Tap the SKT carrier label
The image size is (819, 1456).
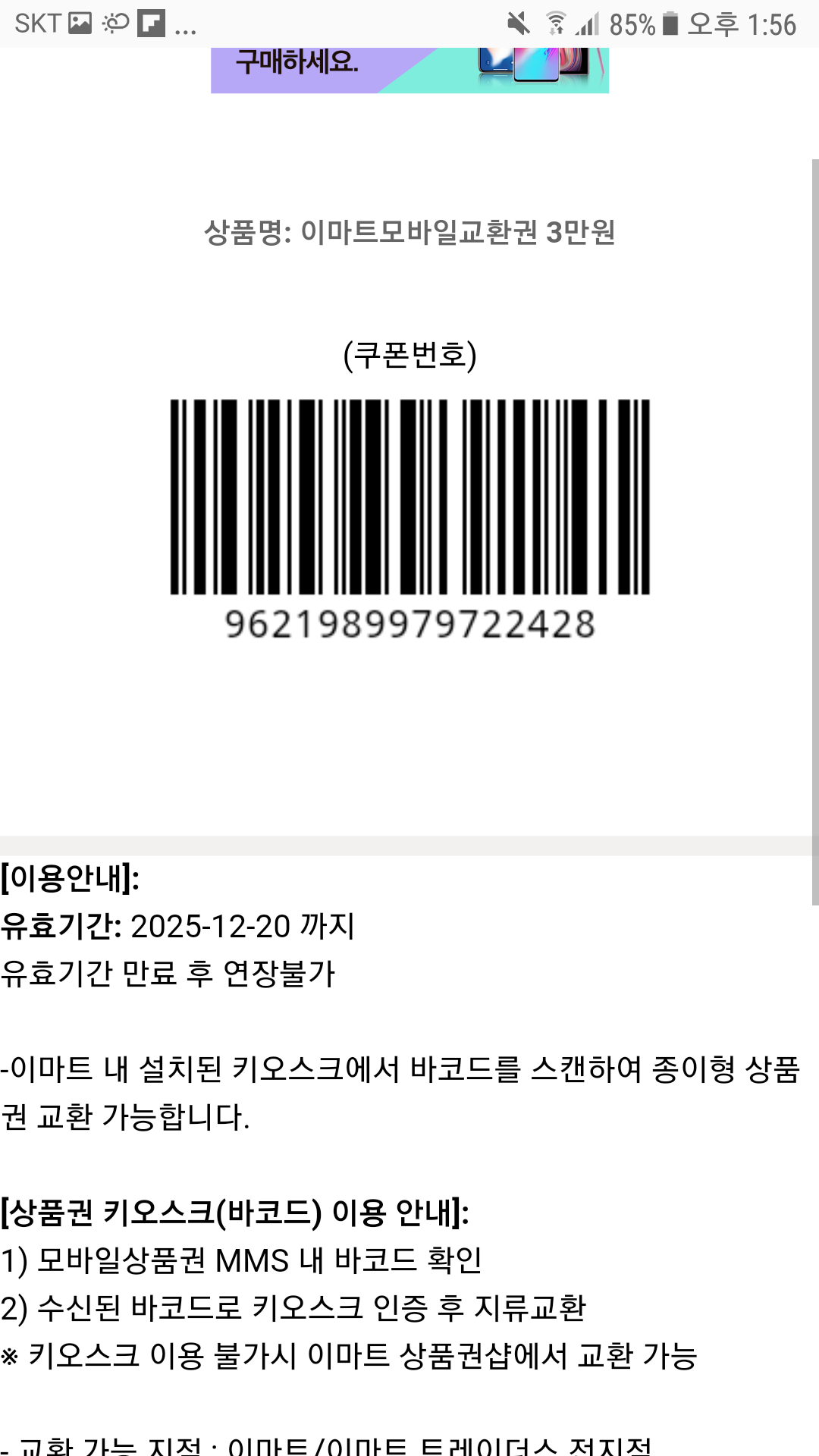[38, 23]
